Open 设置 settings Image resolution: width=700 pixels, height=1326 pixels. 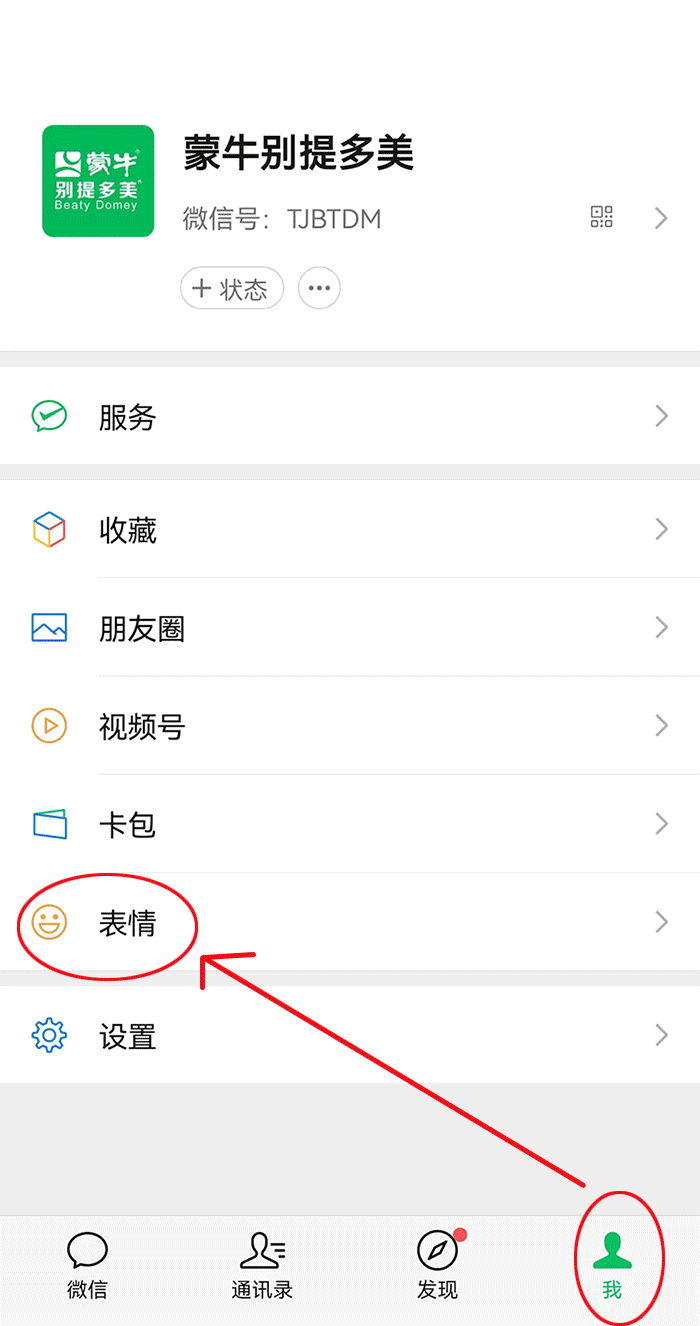350,1035
